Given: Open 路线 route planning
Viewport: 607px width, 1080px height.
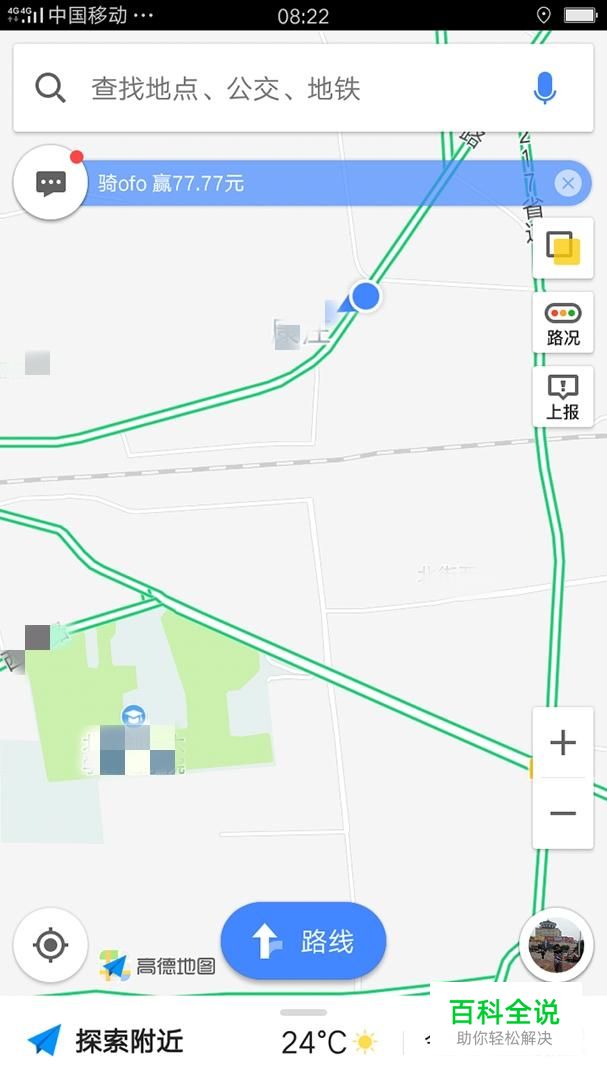Looking at the screenshot, I should [x=304, y=941].
